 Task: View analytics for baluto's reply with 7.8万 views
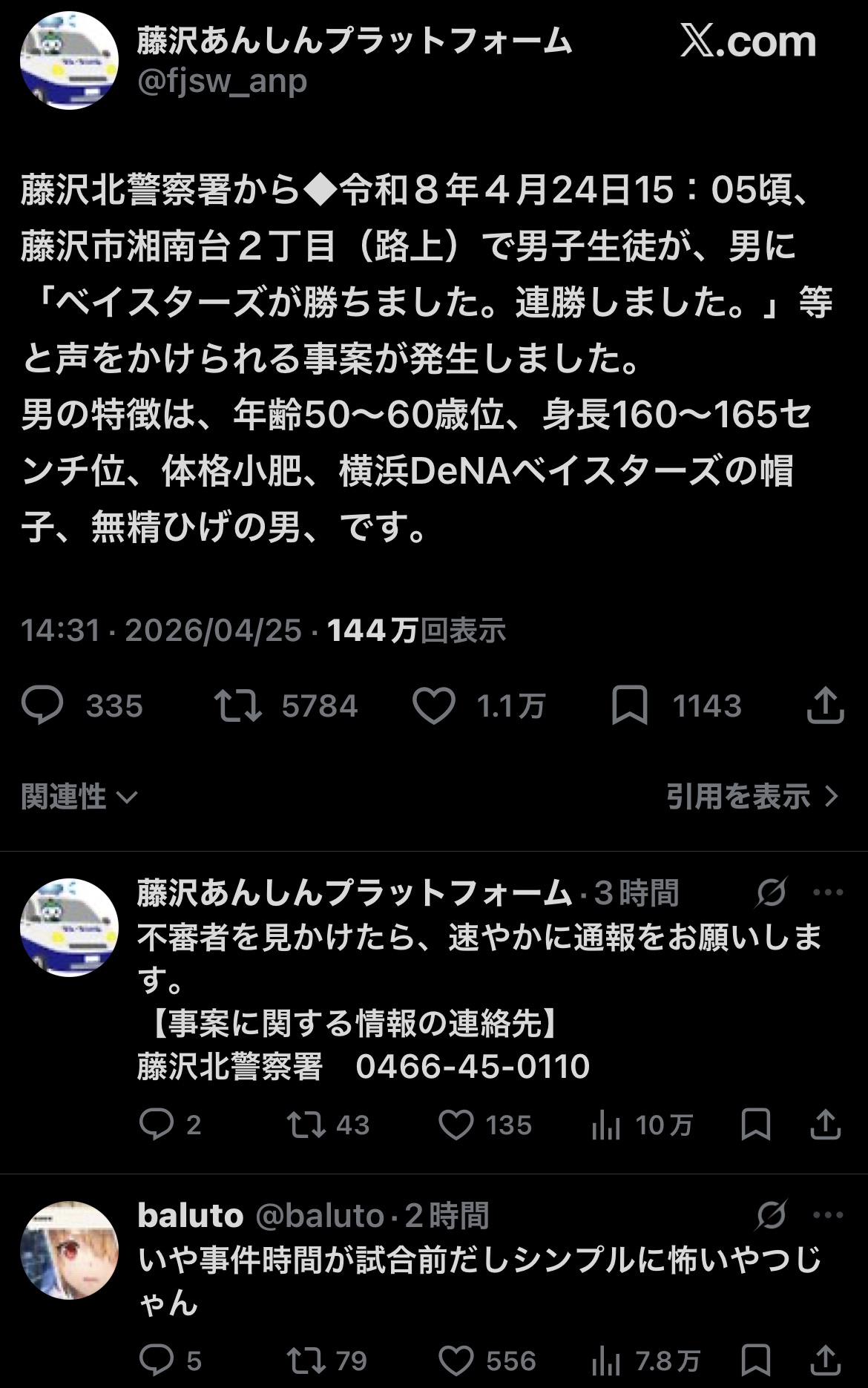606,1361
